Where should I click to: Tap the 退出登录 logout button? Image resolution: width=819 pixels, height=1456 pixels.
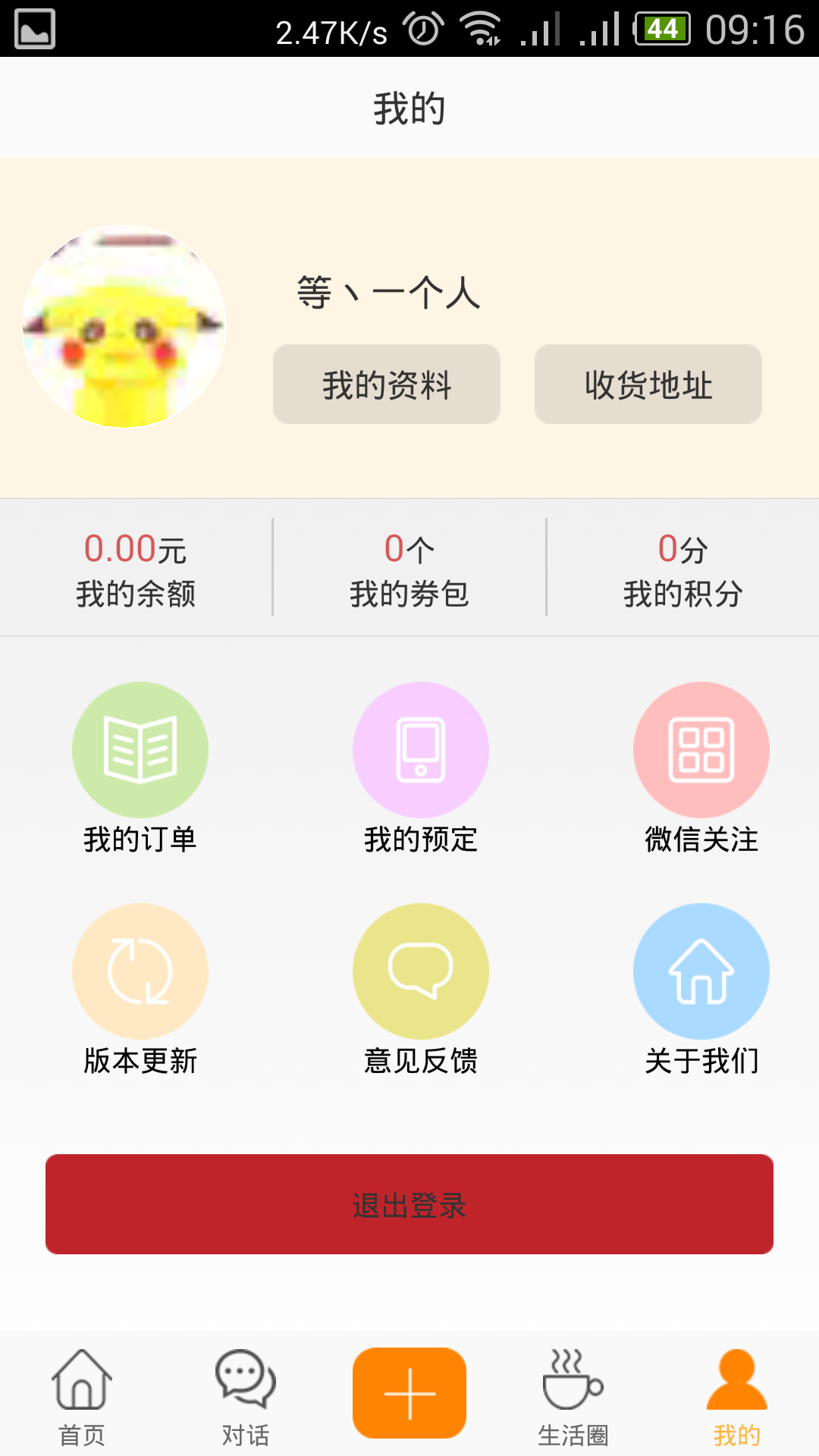tap(409, 1204)
